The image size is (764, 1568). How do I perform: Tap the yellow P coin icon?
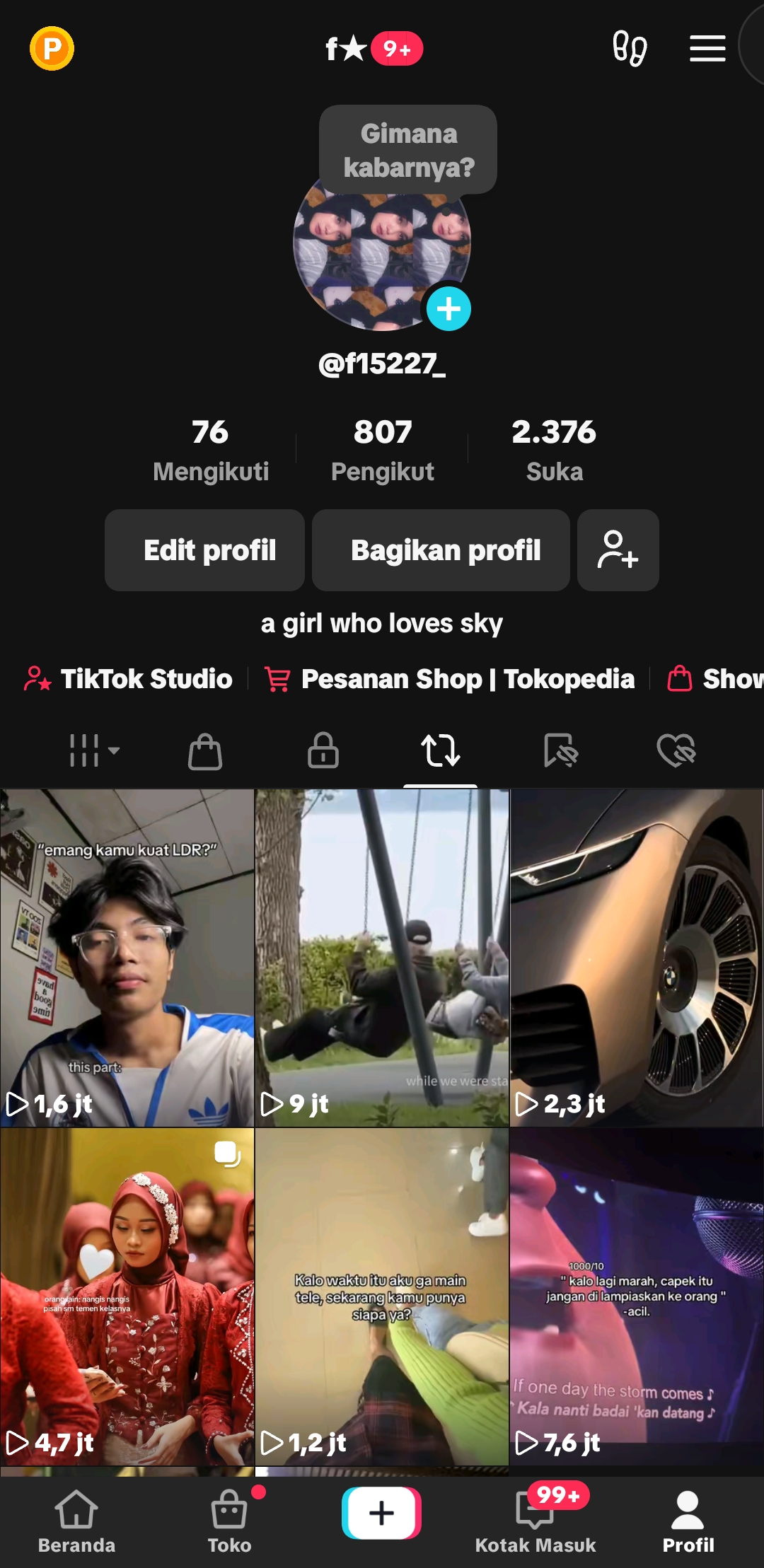click(52, 48)
